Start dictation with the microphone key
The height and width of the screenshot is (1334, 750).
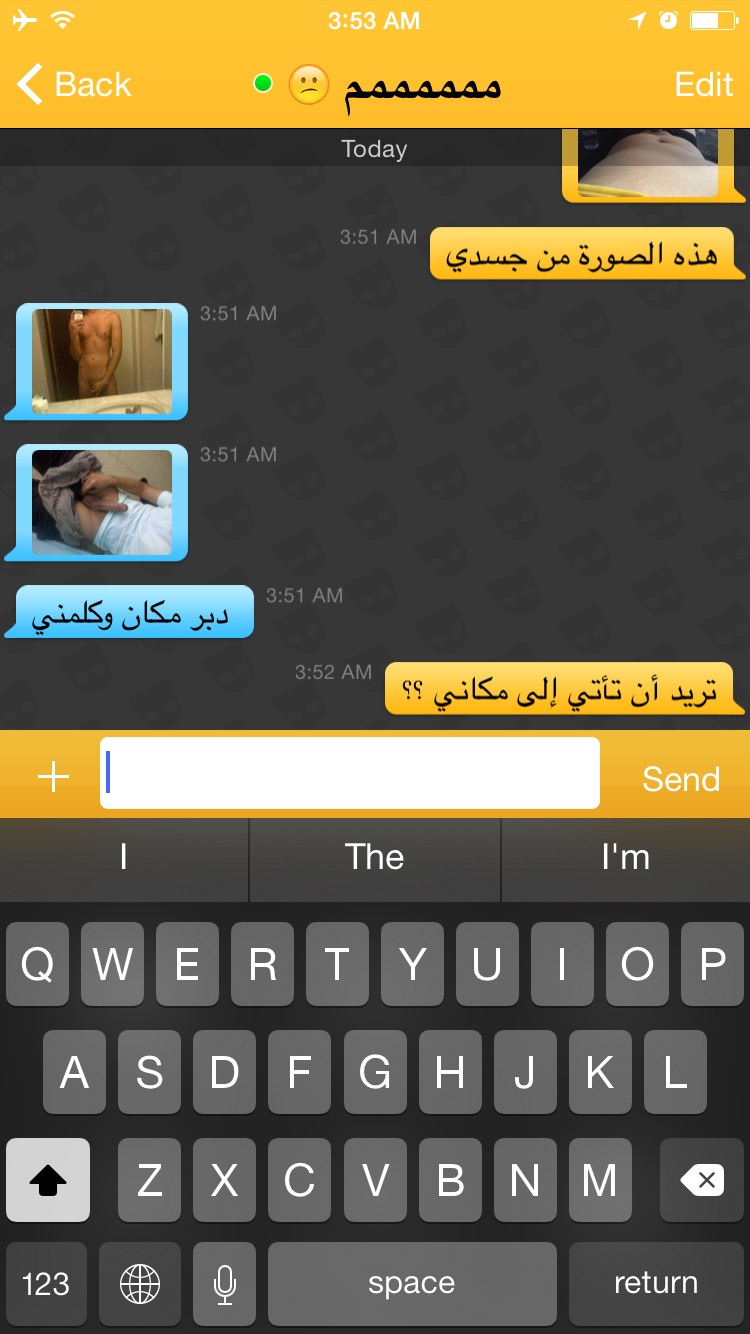click(225, 1283)
